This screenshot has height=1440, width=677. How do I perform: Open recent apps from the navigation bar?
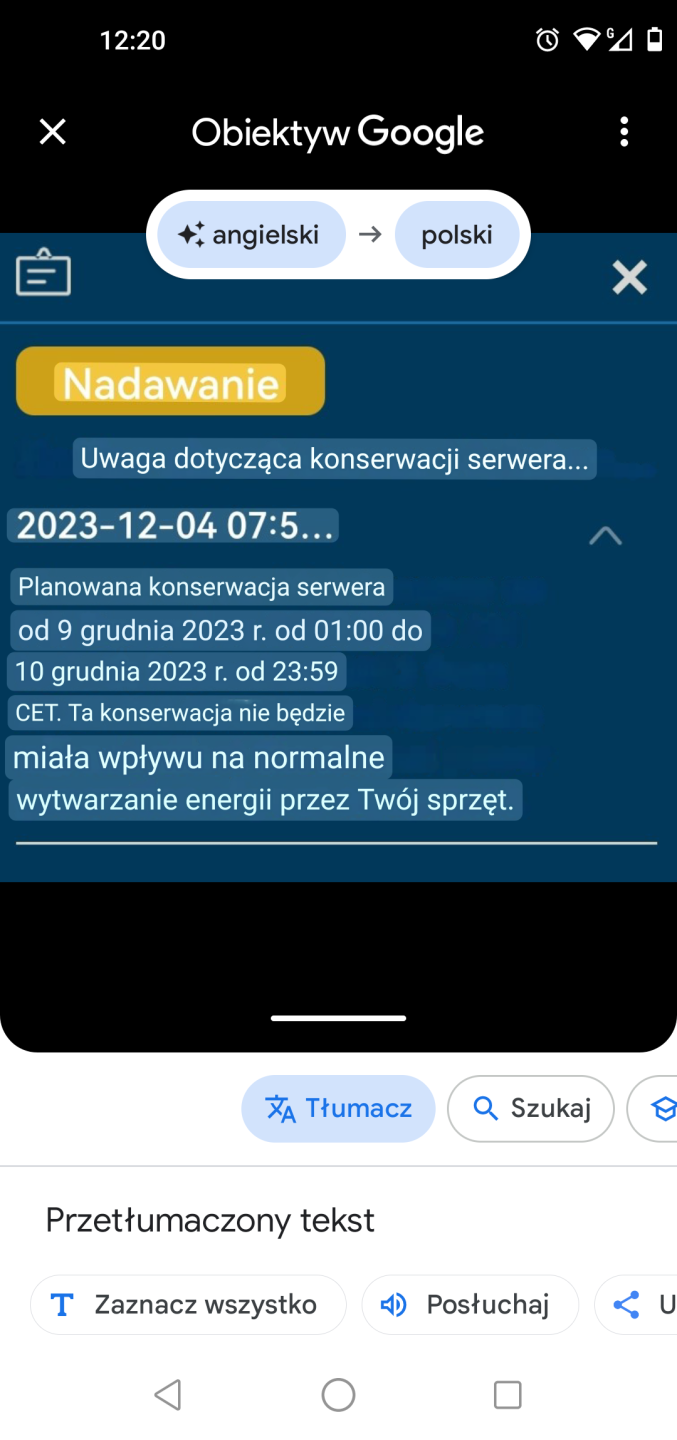[x=508, y=1395]
